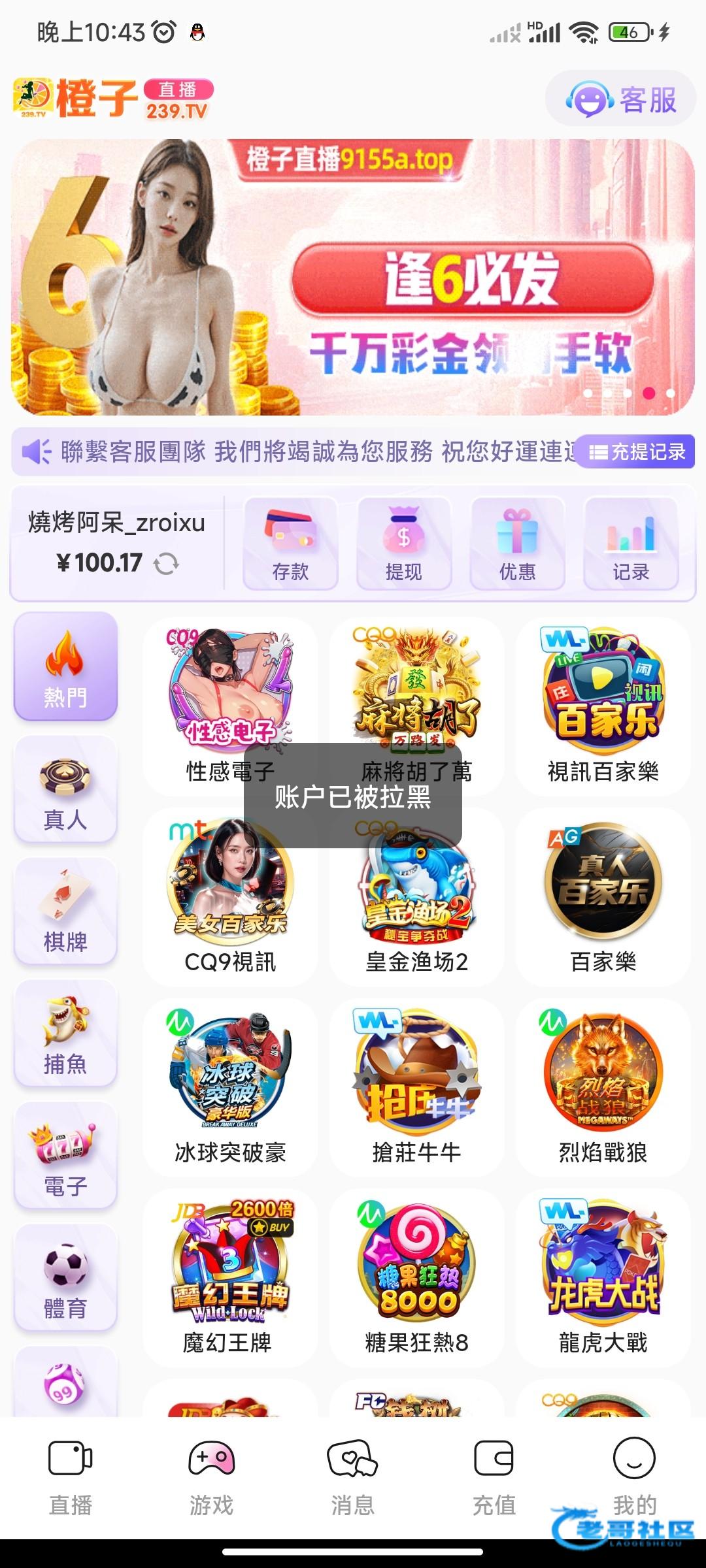Select the 捕魚 category
The width and height of the screenshot is (706, 1568).
tap(65, 1033)
